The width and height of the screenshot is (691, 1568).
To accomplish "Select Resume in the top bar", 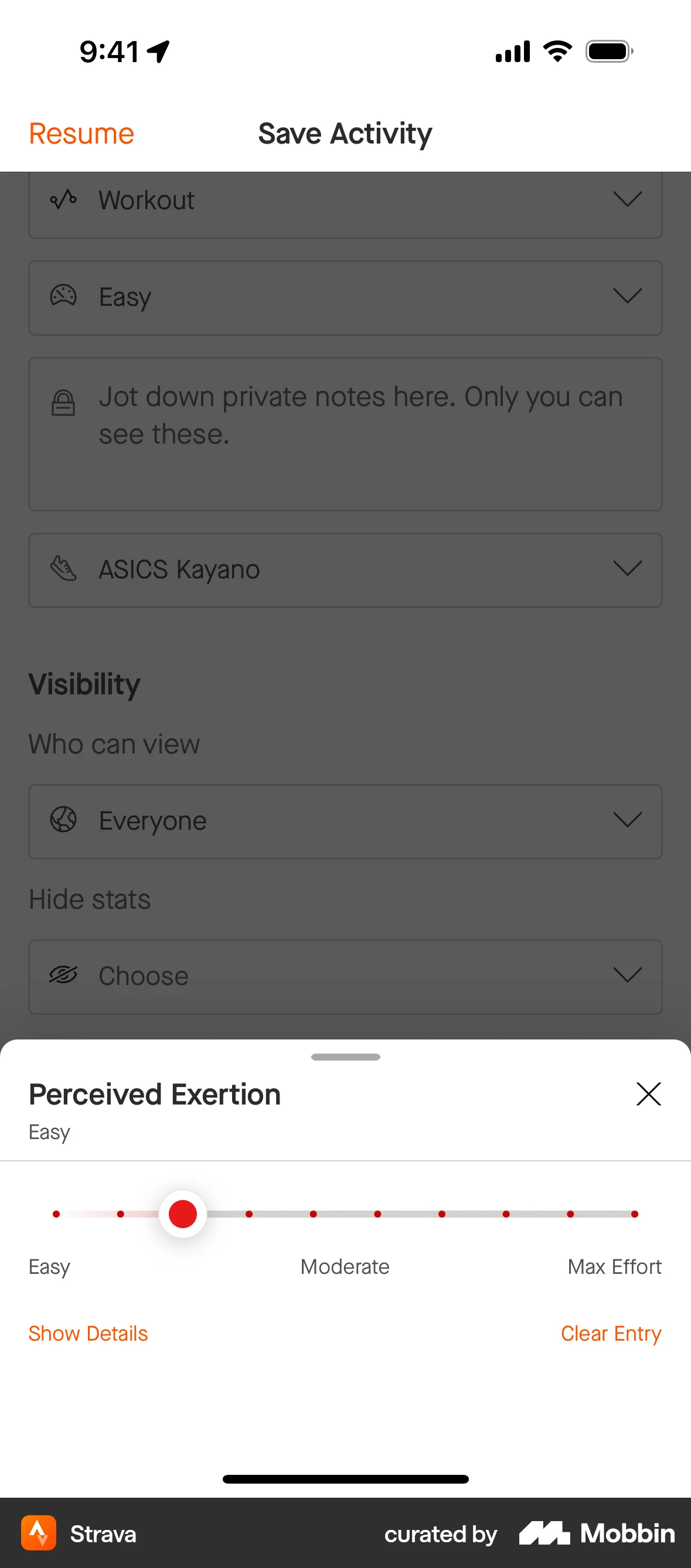I will pyautogui.click(x=81, y=134).
